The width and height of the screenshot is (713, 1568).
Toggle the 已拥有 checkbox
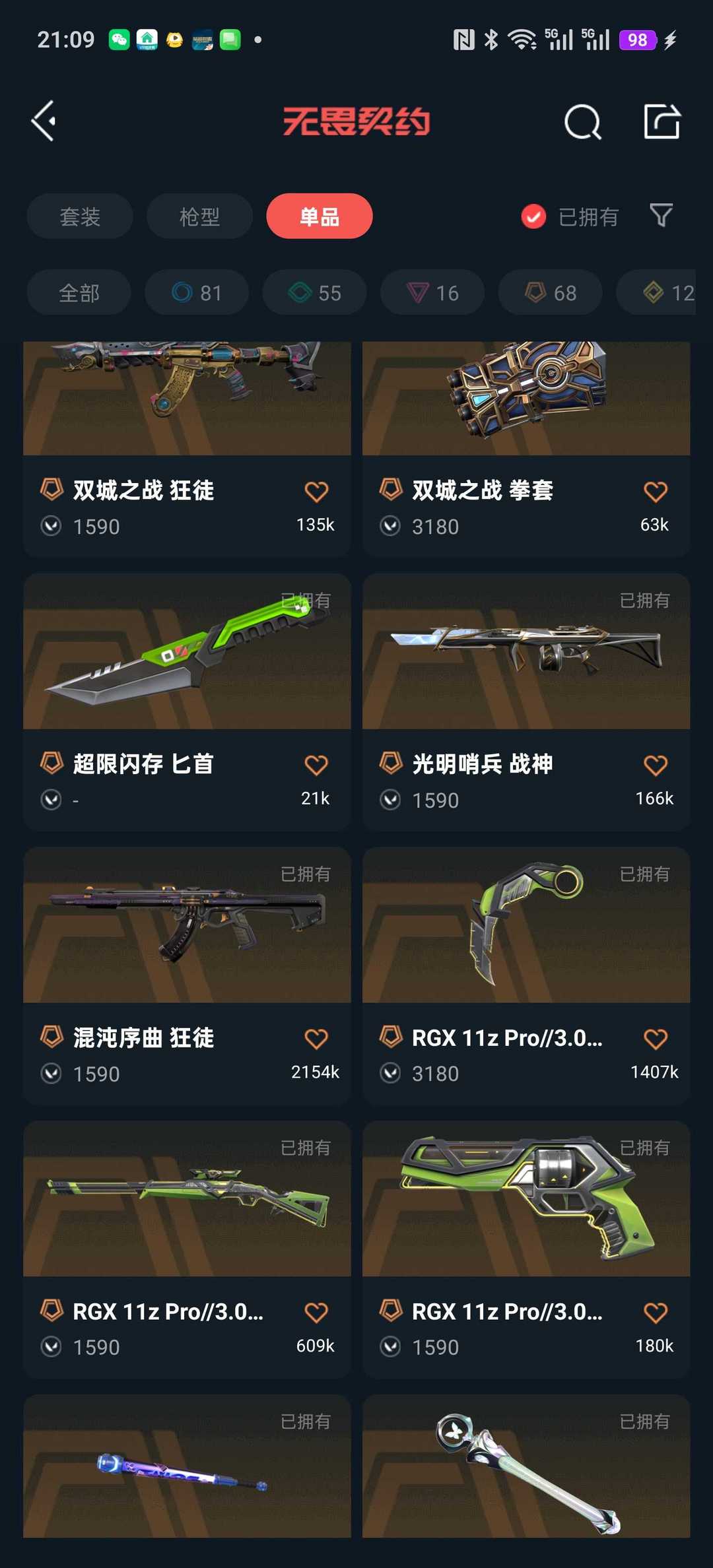533,216
